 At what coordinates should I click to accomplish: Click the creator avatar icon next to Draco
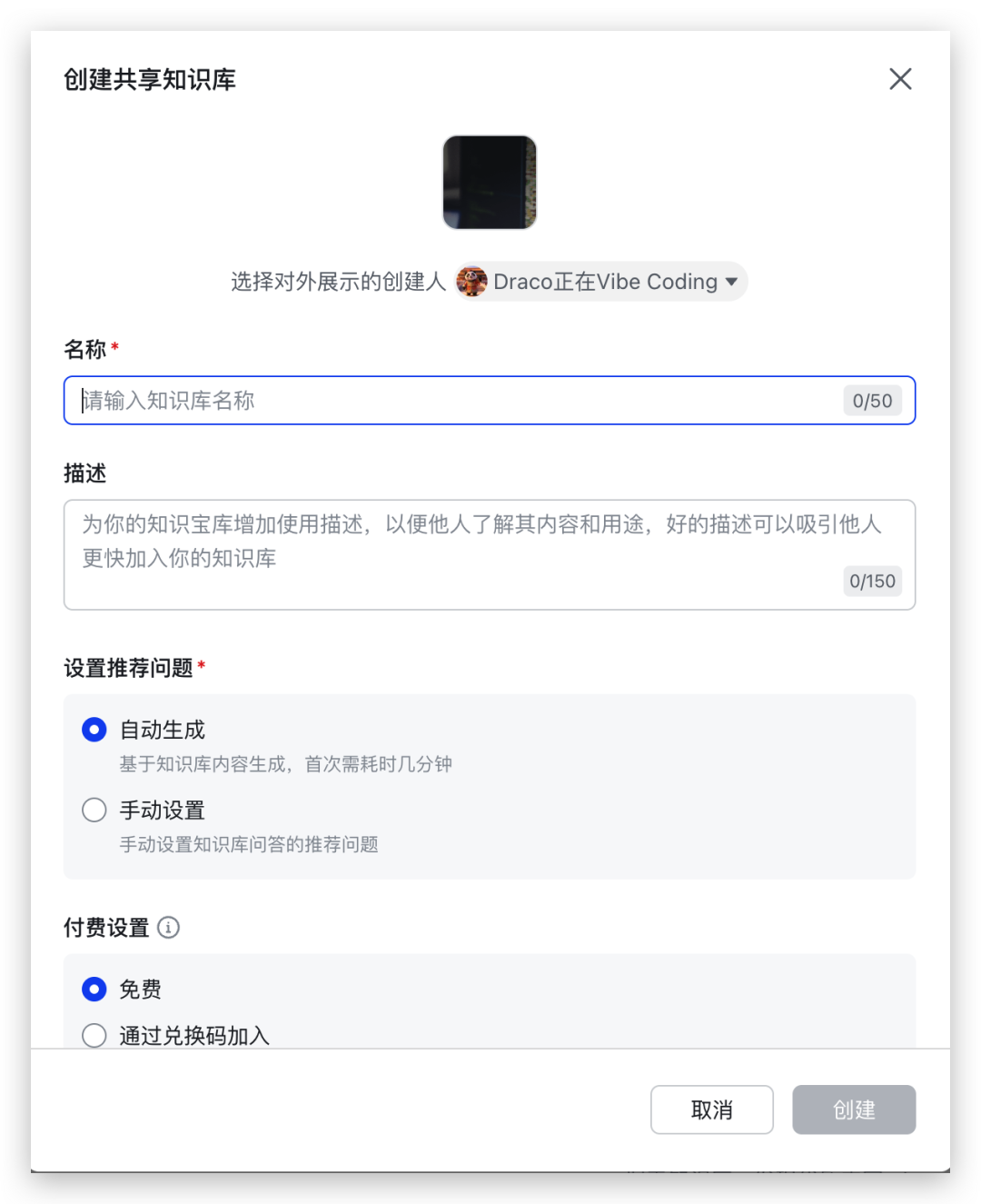coord(473,282)
